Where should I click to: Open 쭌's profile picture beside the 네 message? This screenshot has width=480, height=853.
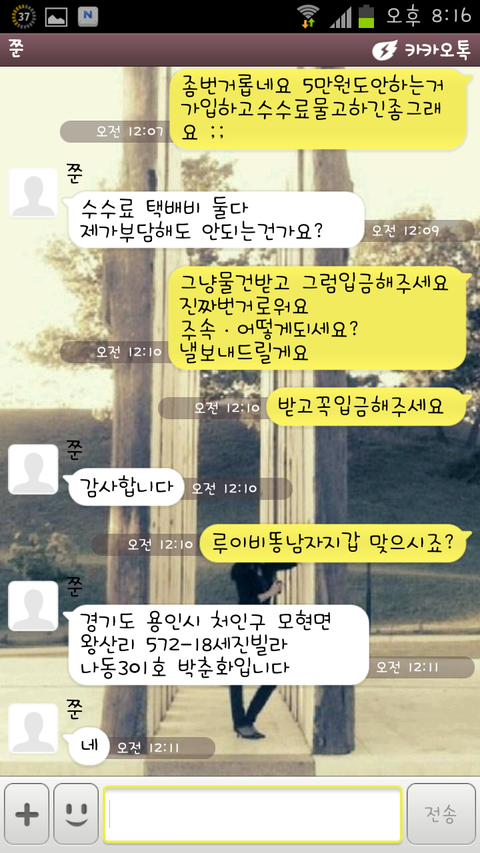[x=33, y=728]
